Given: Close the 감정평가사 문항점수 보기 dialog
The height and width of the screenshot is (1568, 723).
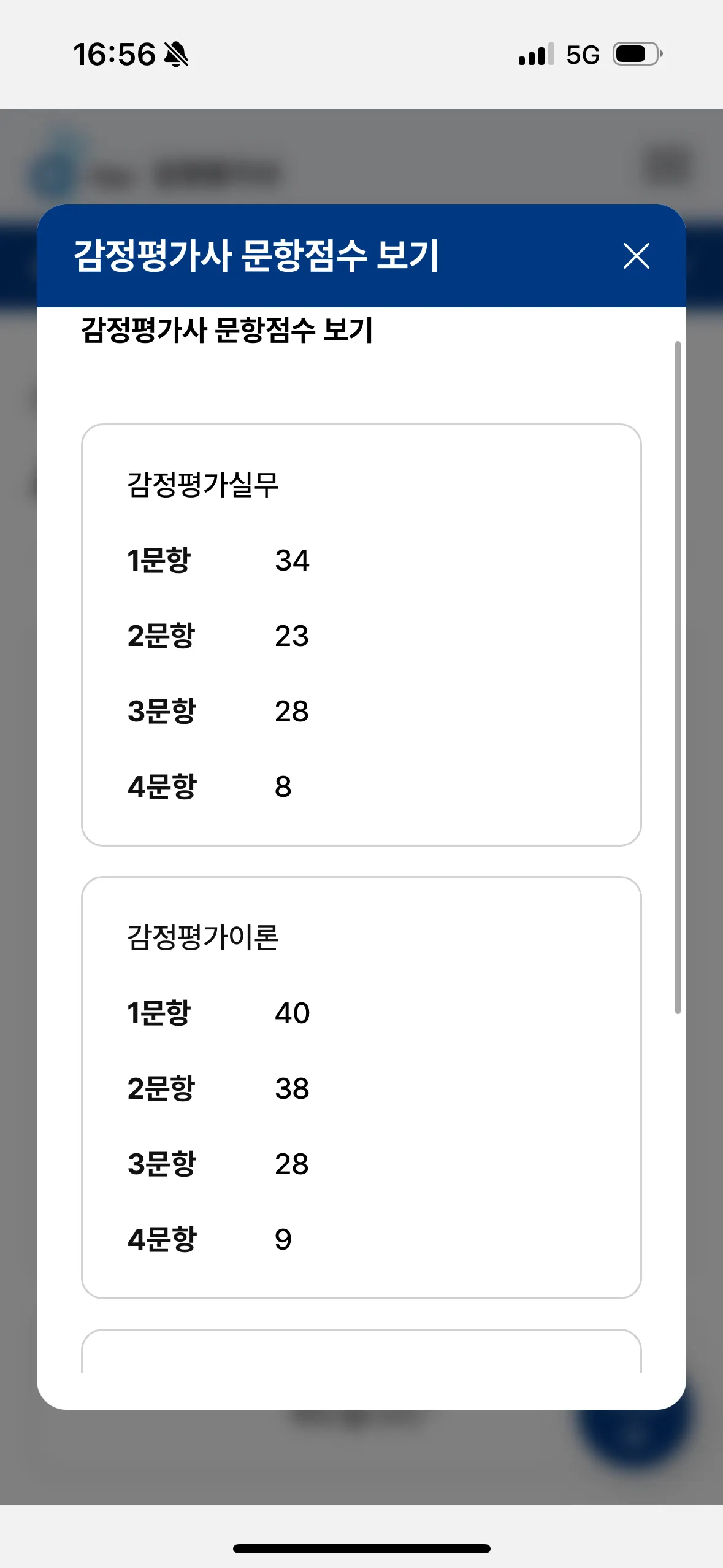Looking at the screenshot, I should tap(636, 256).
